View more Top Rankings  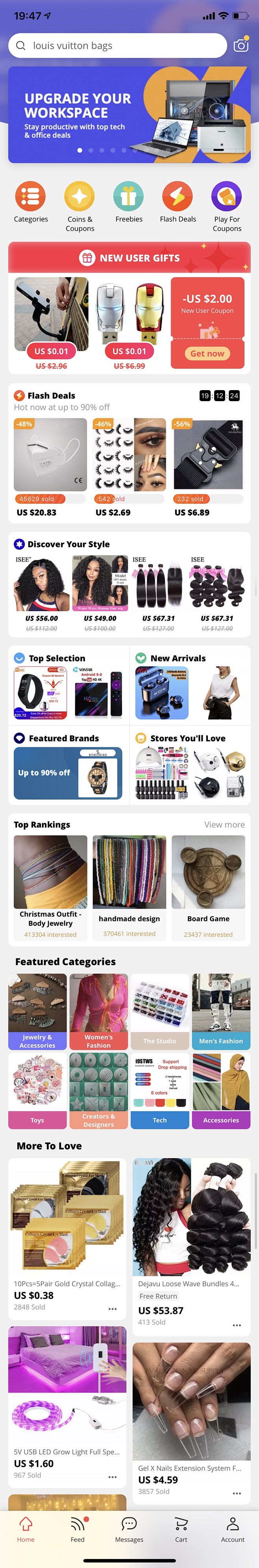pyautogui.click(x=224, y=824)
